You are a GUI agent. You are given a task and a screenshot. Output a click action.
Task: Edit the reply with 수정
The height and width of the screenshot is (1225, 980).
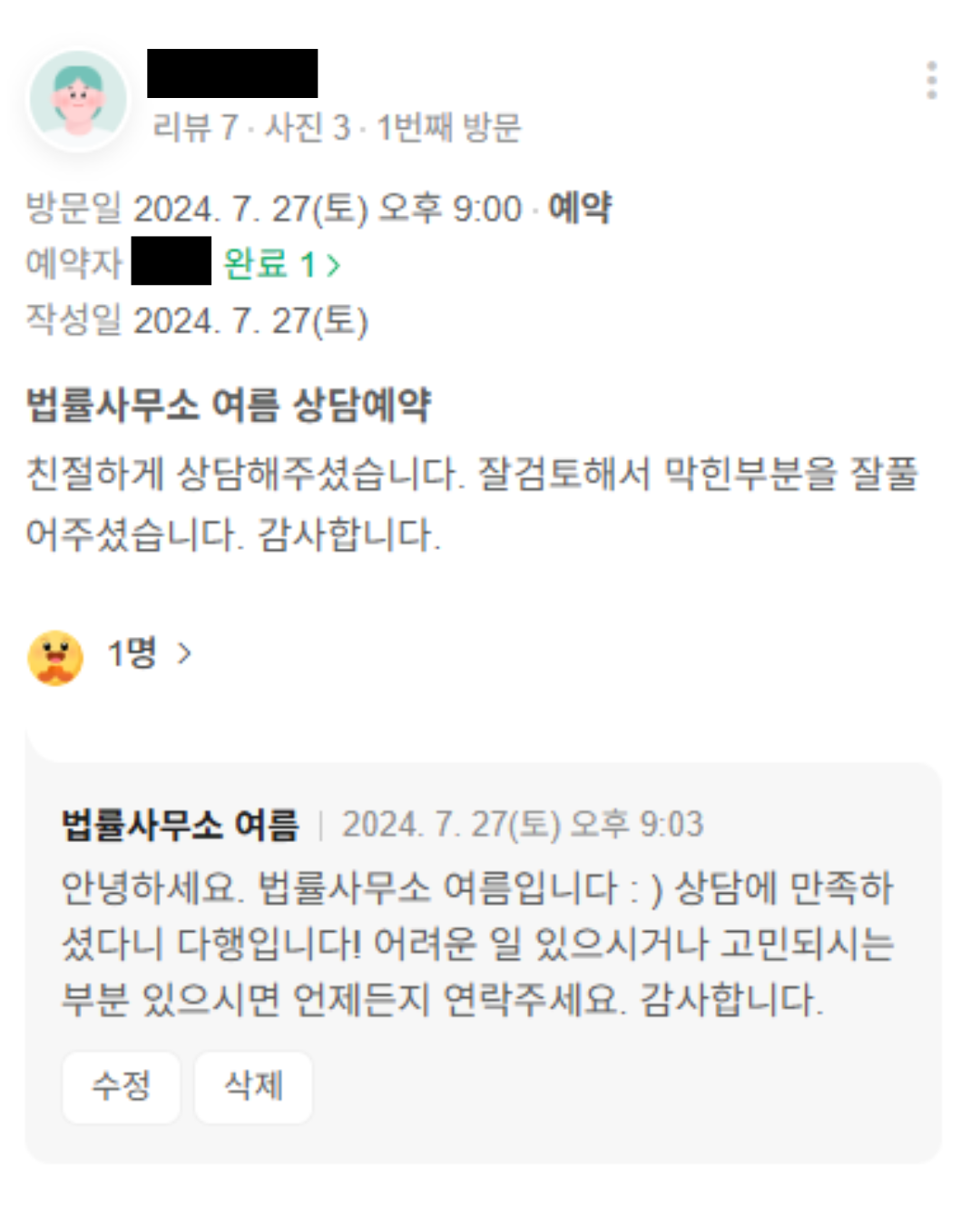click(x=121, y=1086)
